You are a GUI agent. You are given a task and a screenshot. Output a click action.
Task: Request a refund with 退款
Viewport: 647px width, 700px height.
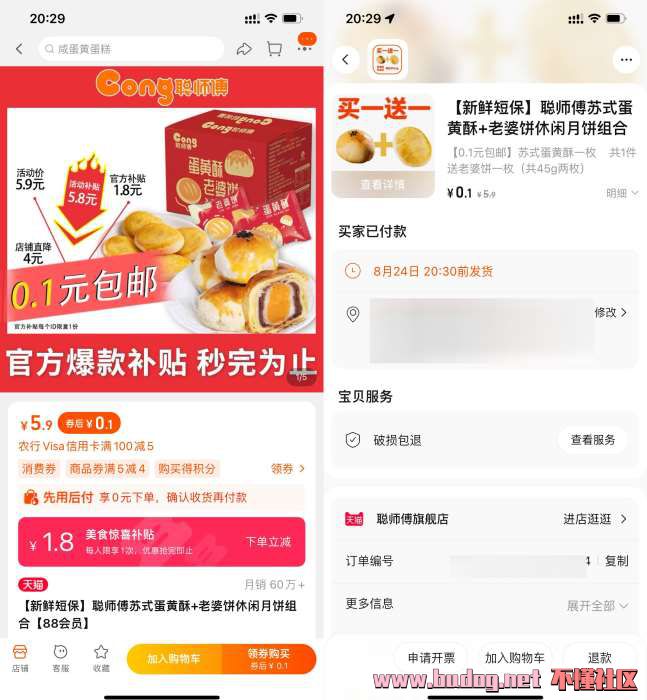(x=599, y=658)
